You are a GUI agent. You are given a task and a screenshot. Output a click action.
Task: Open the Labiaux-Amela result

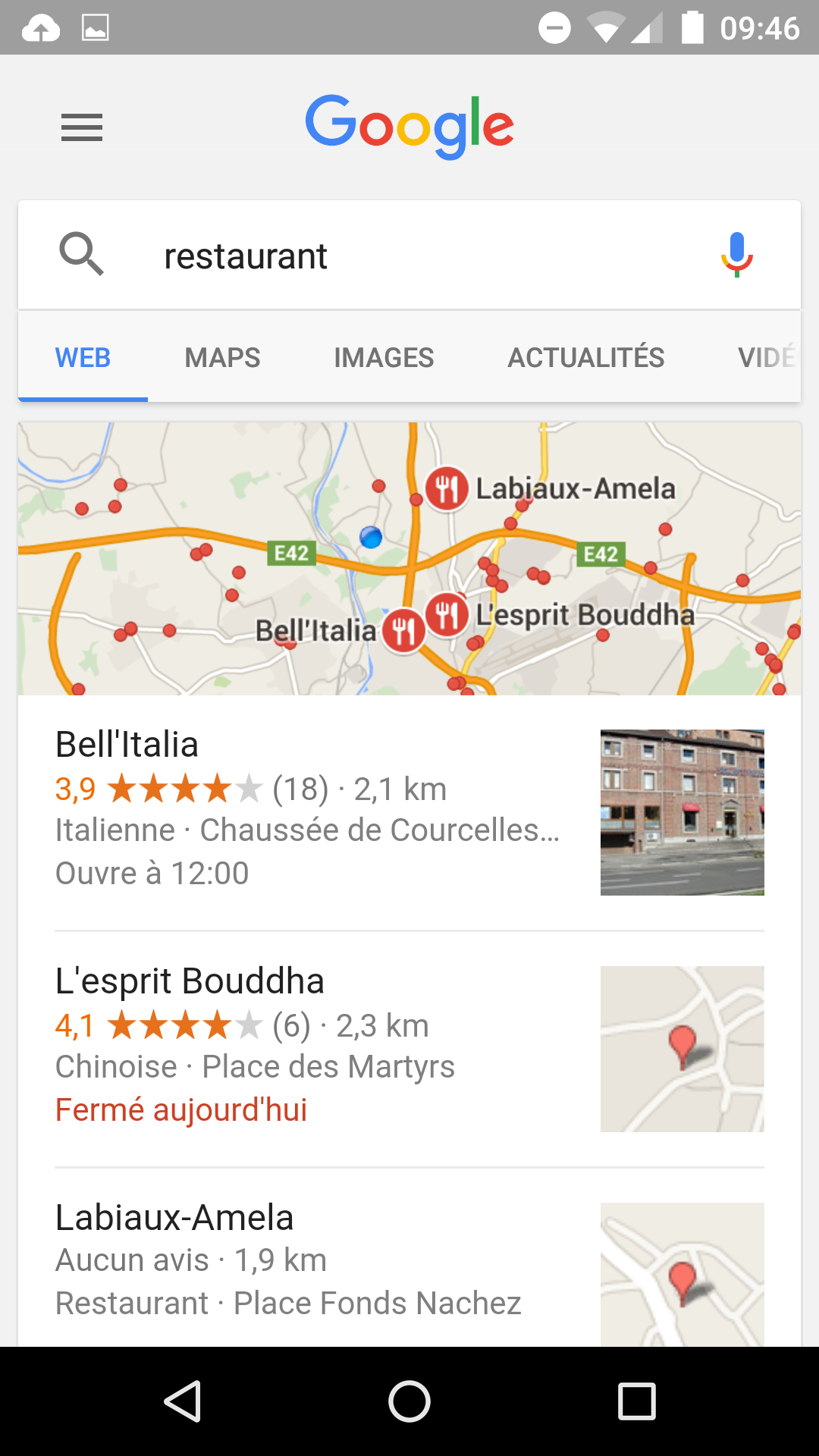pyautogui.click(x=409, y=1259)
